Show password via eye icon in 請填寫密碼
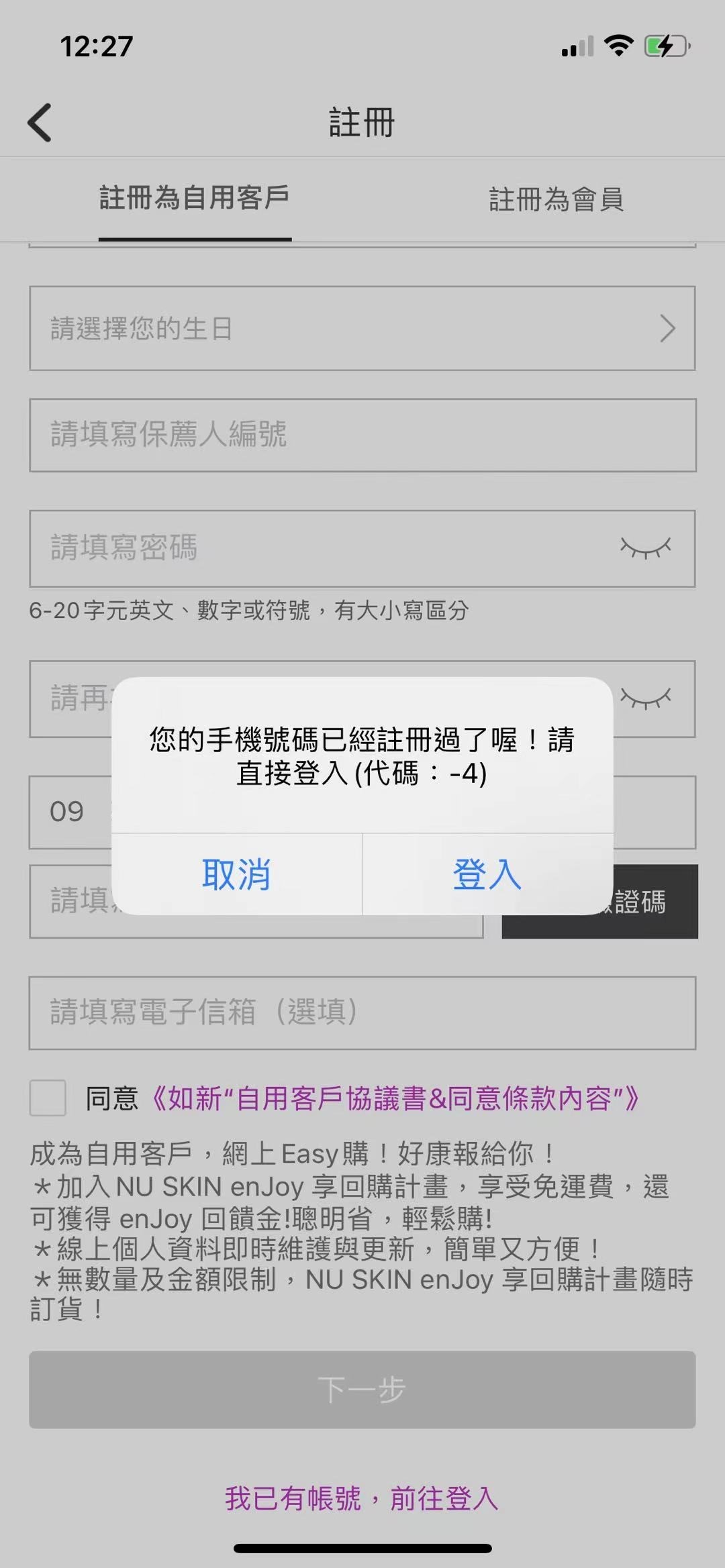This screenshot has width=725, height=1568. [645, 548]
